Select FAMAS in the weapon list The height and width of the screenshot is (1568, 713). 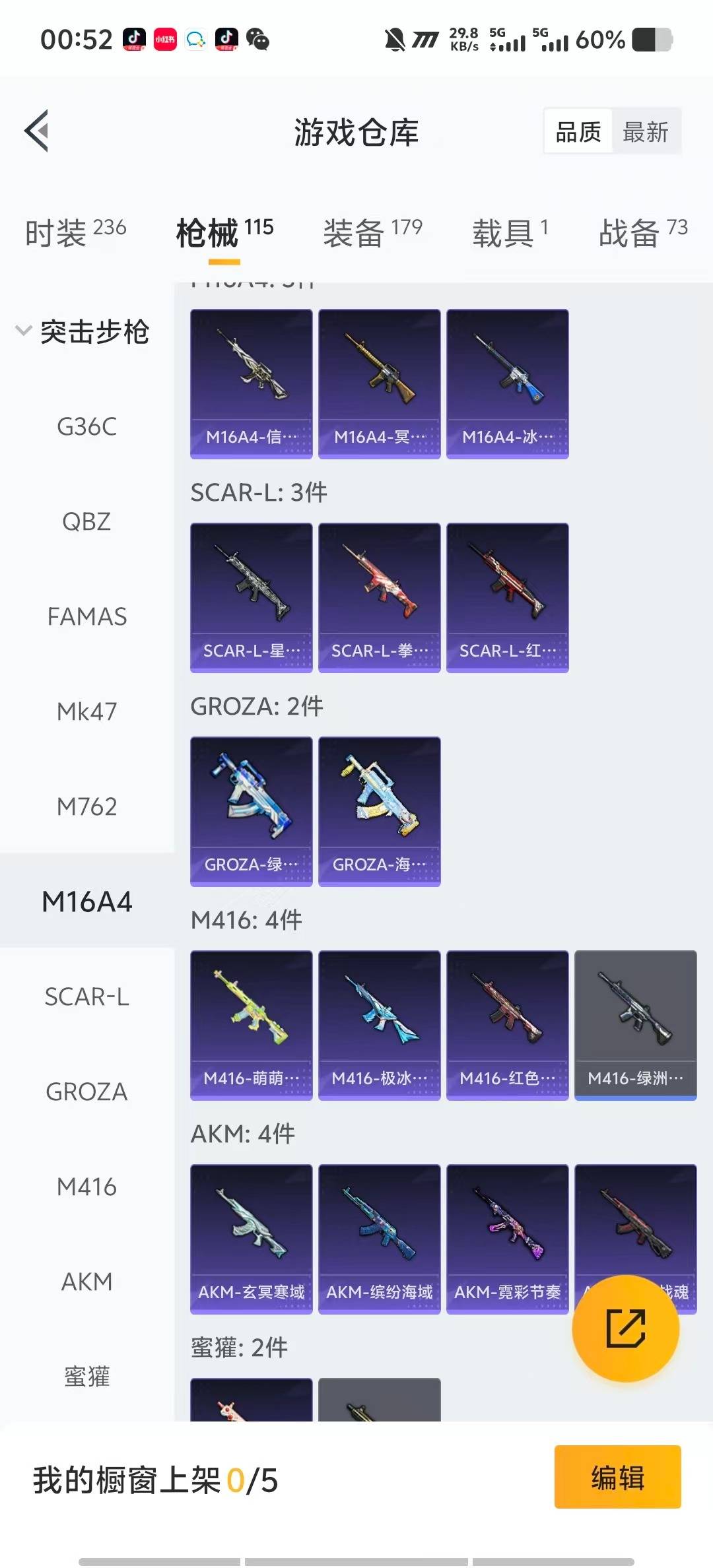click(x=86, y=617)
